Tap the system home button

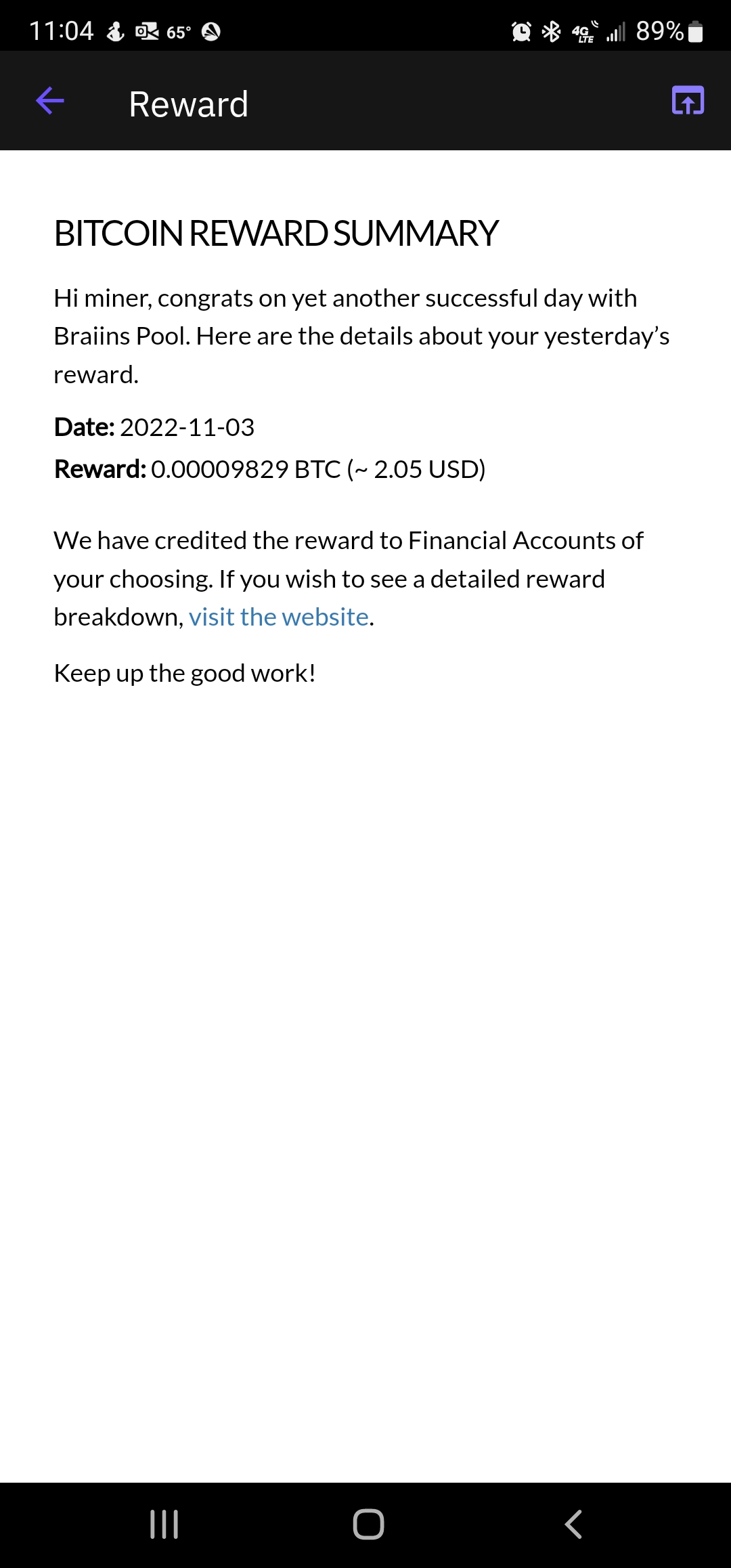pos(368,1525)
